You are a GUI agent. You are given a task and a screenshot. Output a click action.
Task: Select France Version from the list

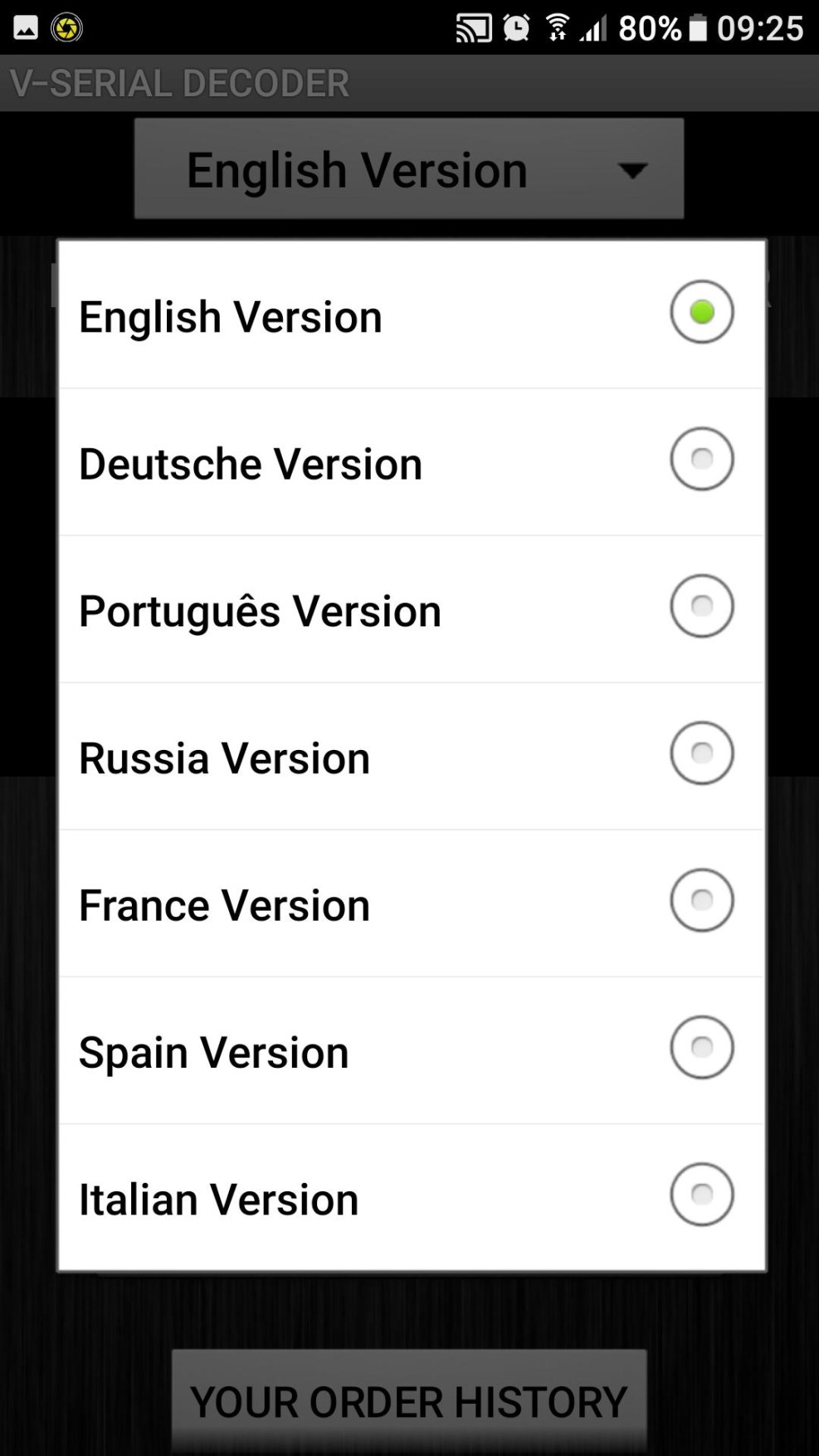(411, 903)
